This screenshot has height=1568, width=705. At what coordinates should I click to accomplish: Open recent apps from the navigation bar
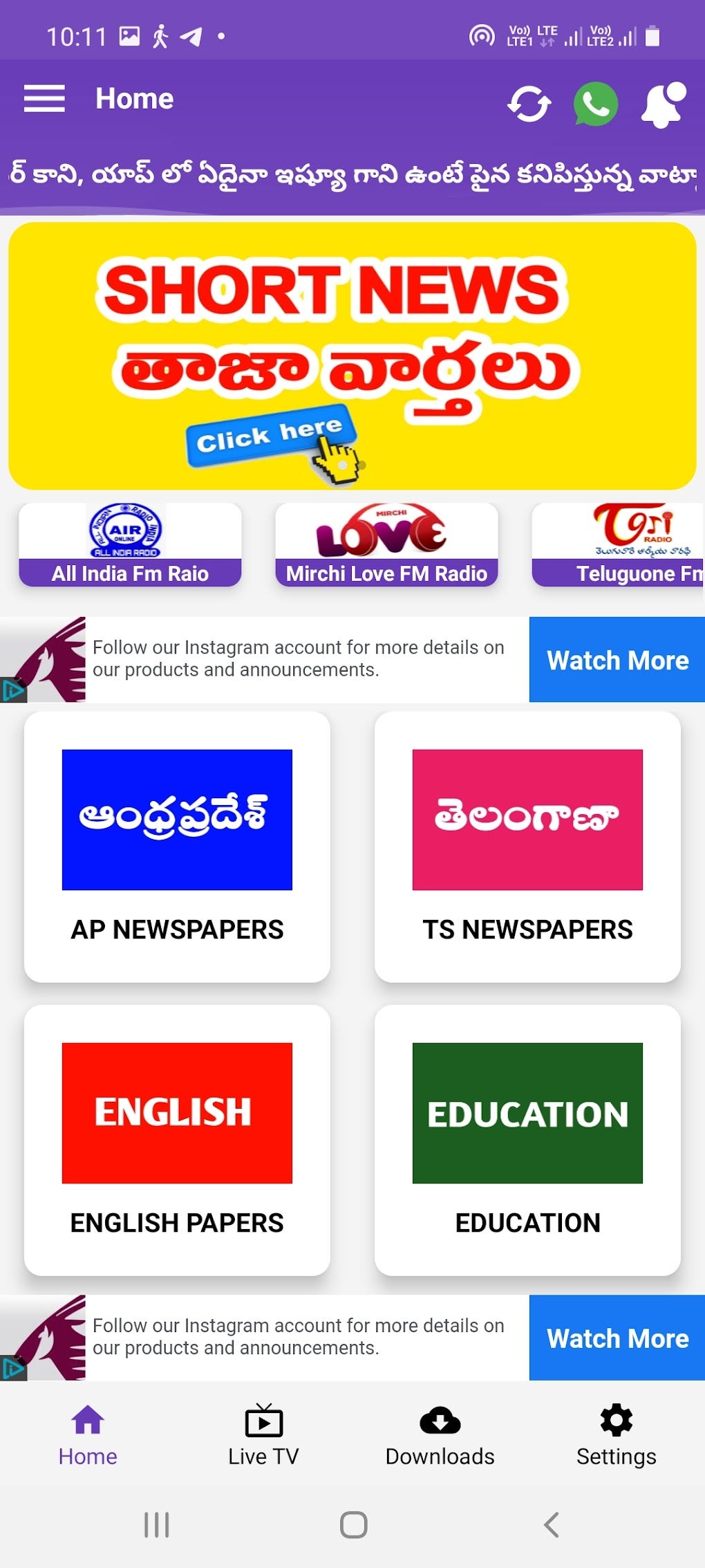click(x=157, y=1524)
